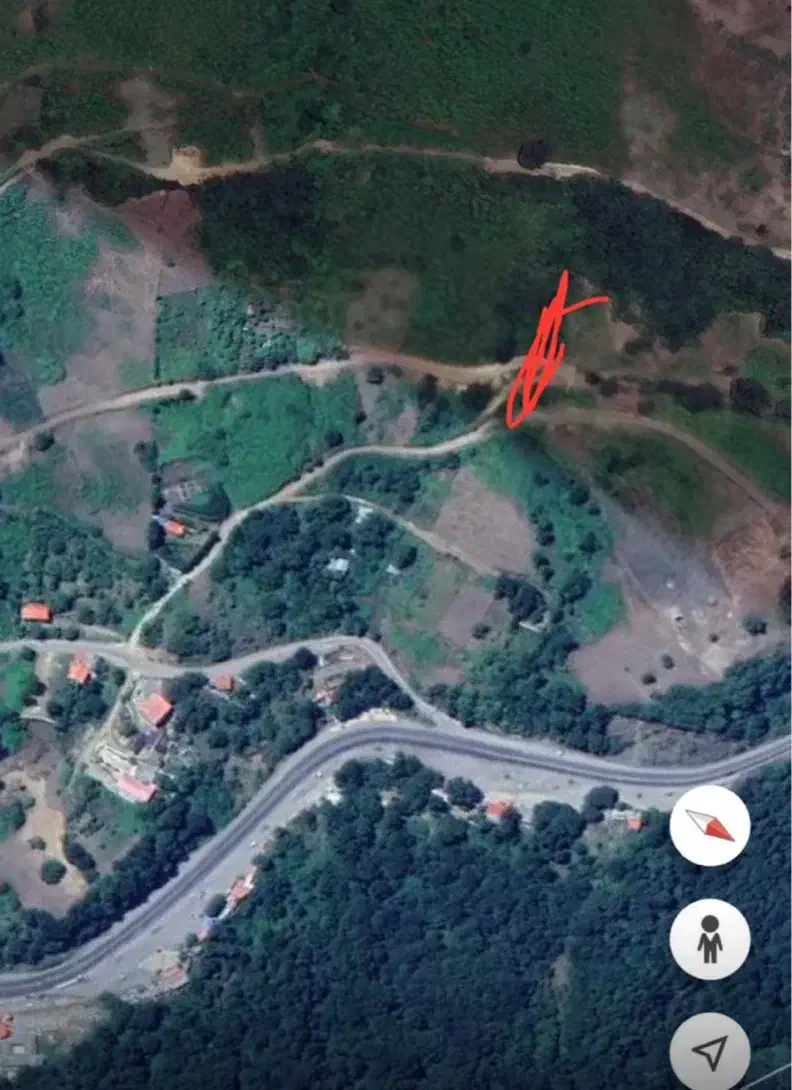Image resolution: width=792 pixels, height=1090 pixels.
Task: Center the map on my location
Action: coord(709,1051)
